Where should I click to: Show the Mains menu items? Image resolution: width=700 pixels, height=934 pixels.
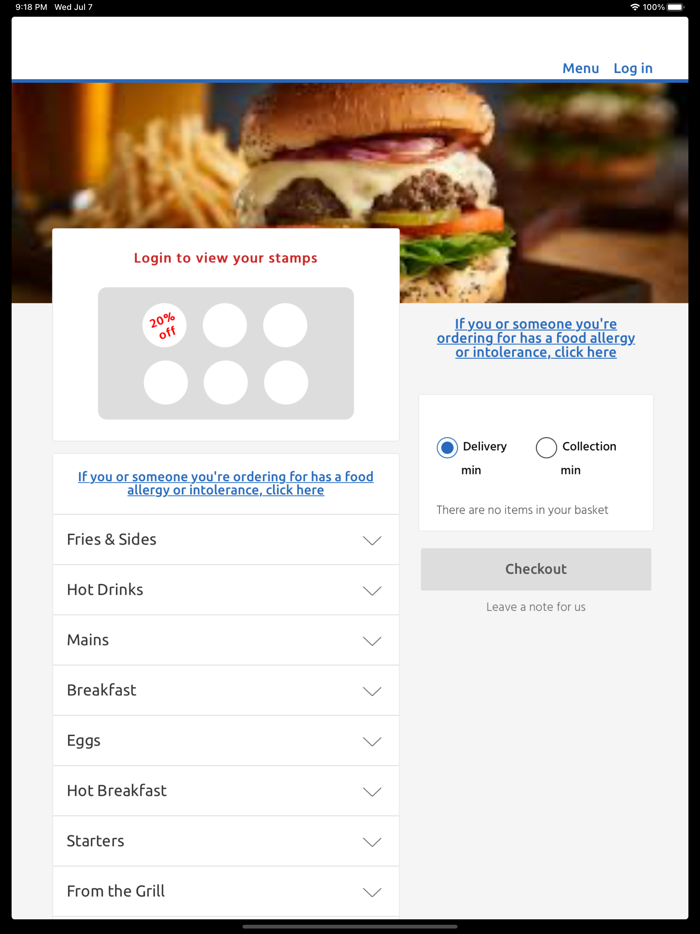[x=226, y=640]
